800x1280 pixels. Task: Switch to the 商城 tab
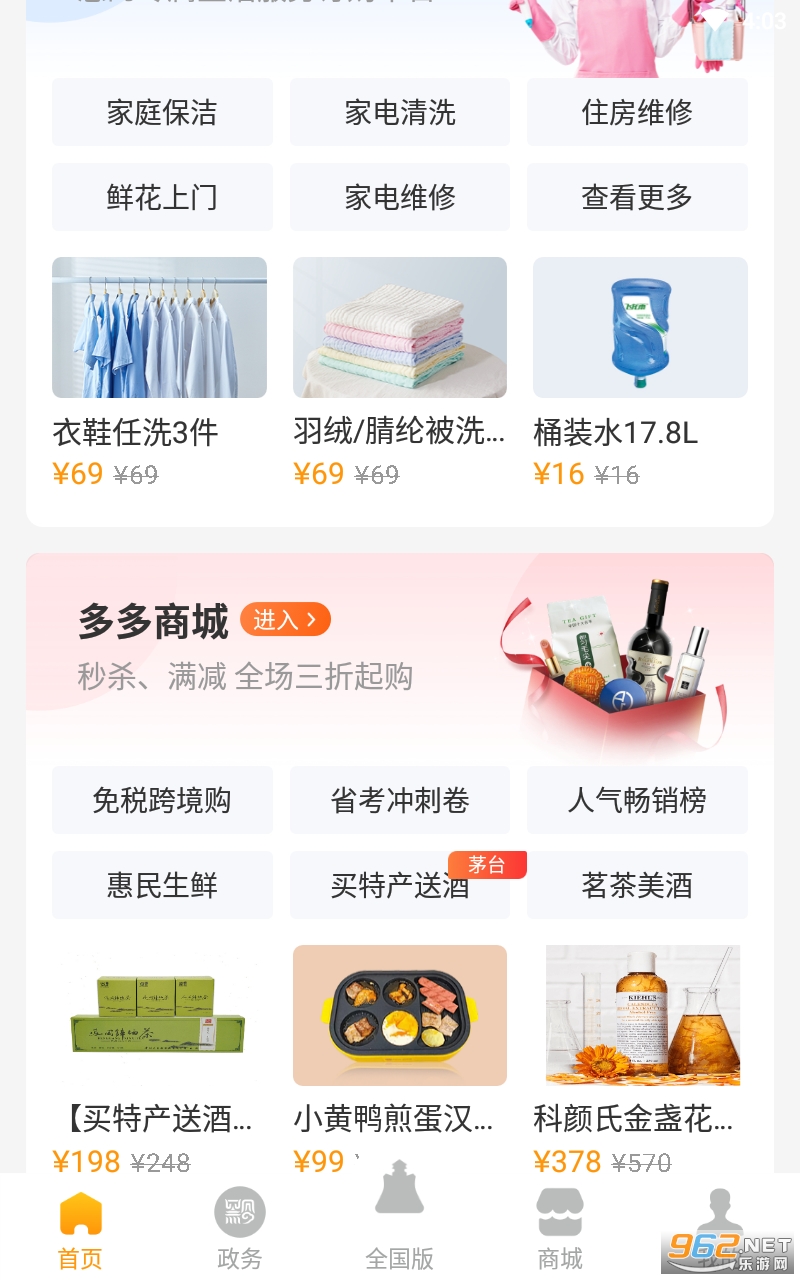560,1228
